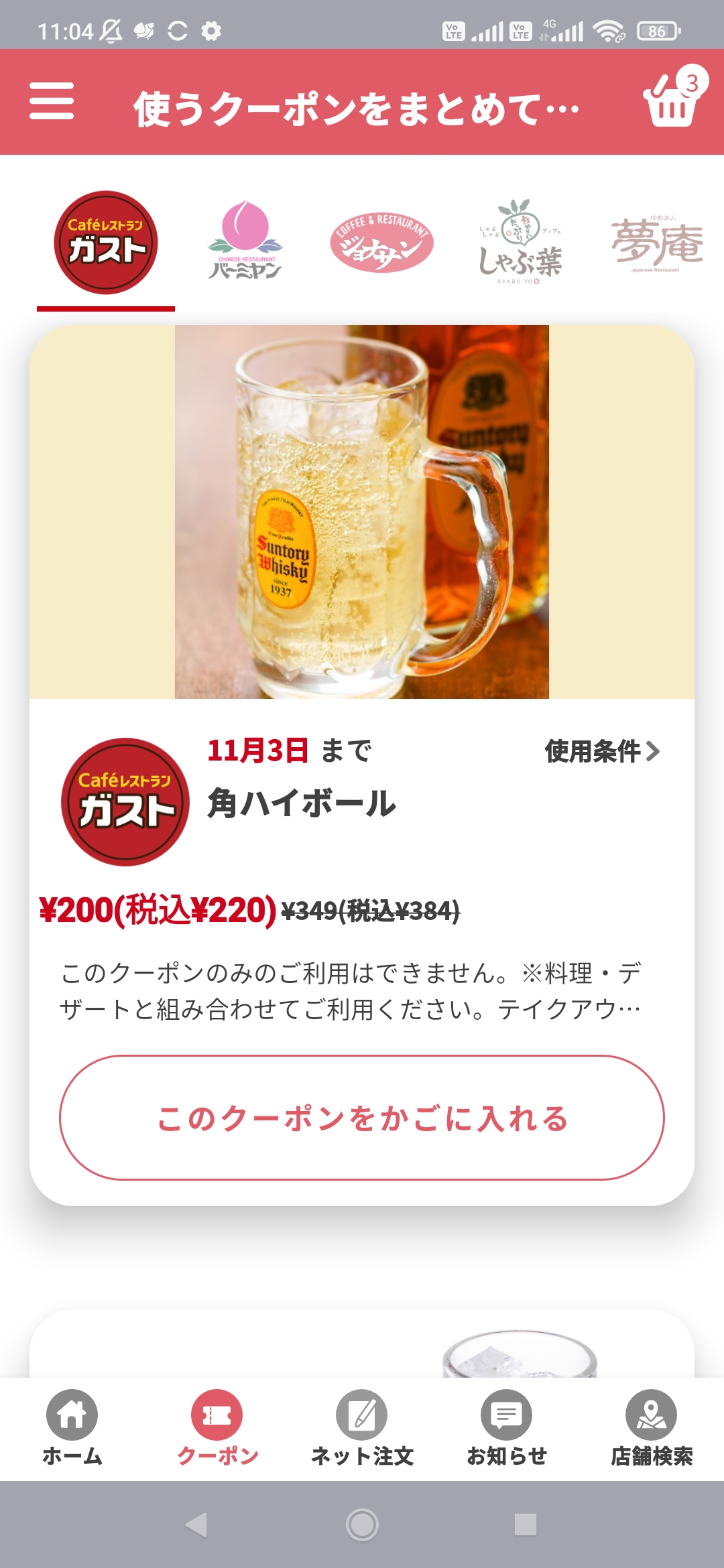Image resolution: width=724 pixels, height=1568 pixels.
Task: Open the お知らせ tab
Action: pos(507,1427)
